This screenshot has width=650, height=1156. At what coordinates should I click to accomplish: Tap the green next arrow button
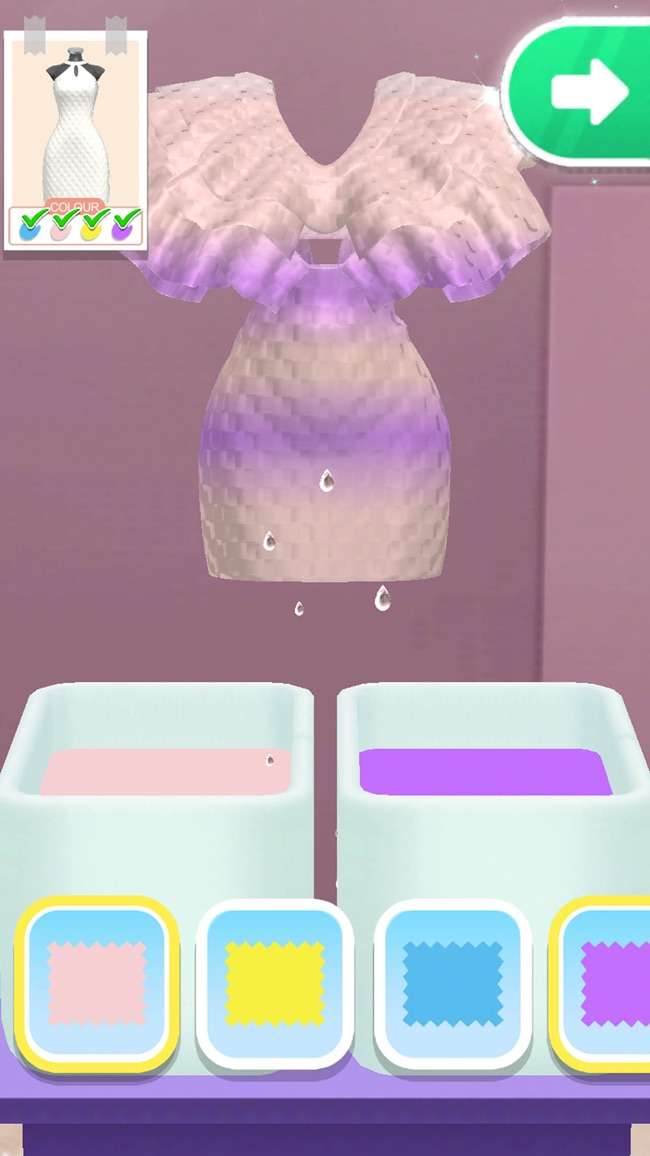(x=585, y=92)
